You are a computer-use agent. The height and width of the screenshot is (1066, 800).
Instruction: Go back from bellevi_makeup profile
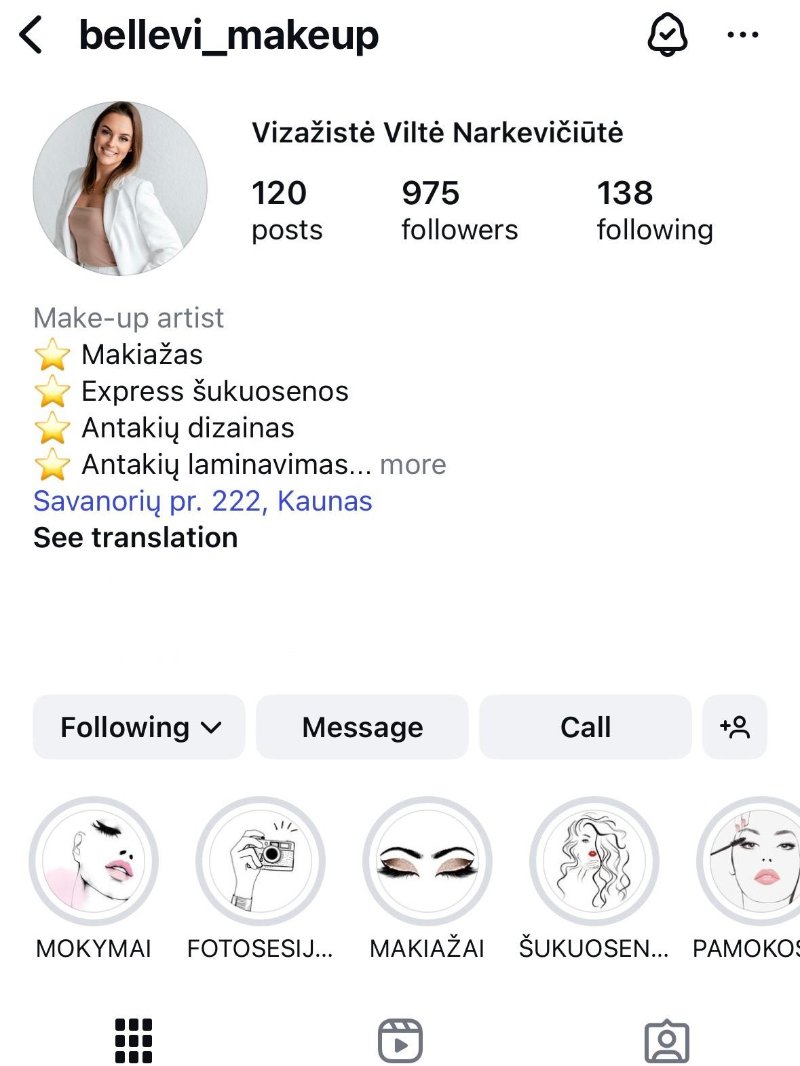pyautogui.click(x=32, y=36)
